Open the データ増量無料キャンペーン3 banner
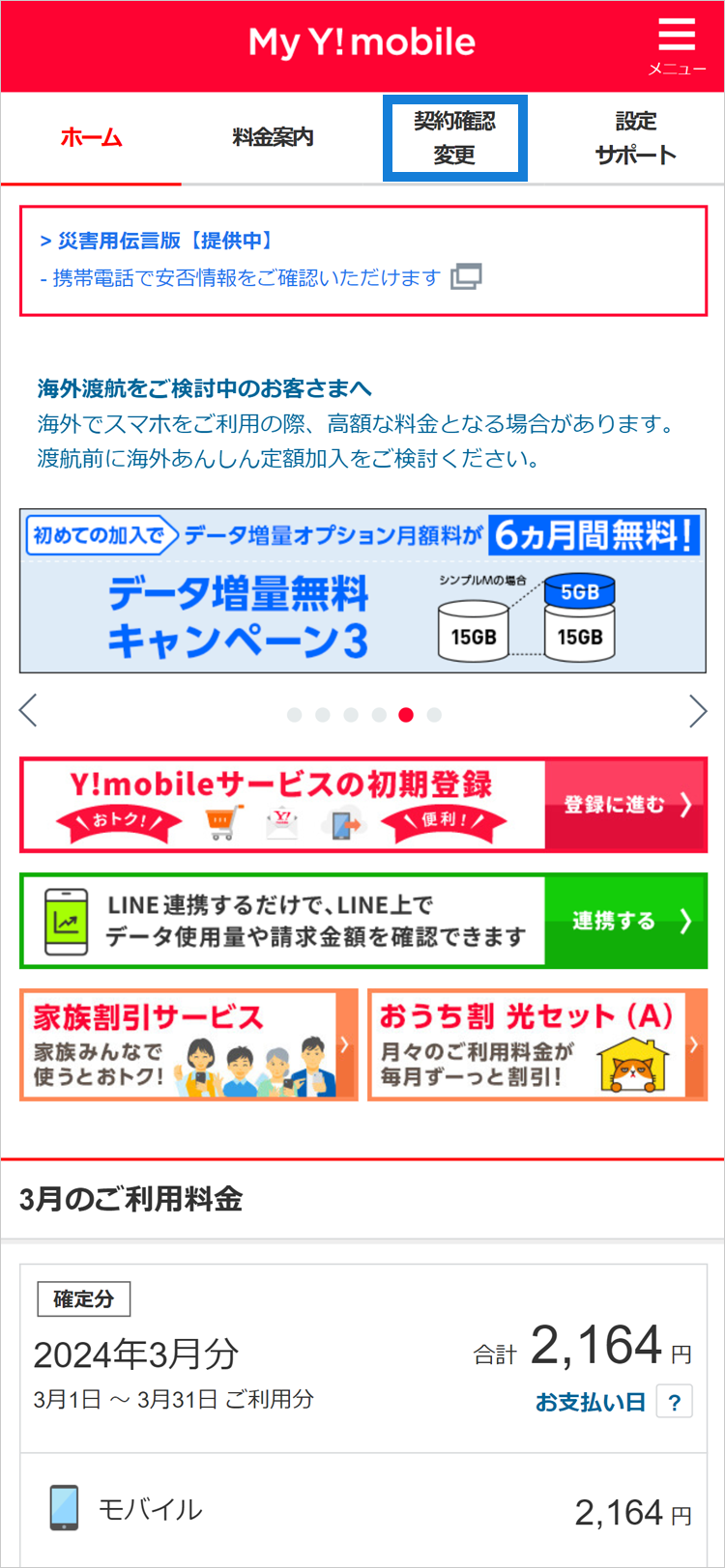This screenshot has height=1568, width=725. (362, 590)
